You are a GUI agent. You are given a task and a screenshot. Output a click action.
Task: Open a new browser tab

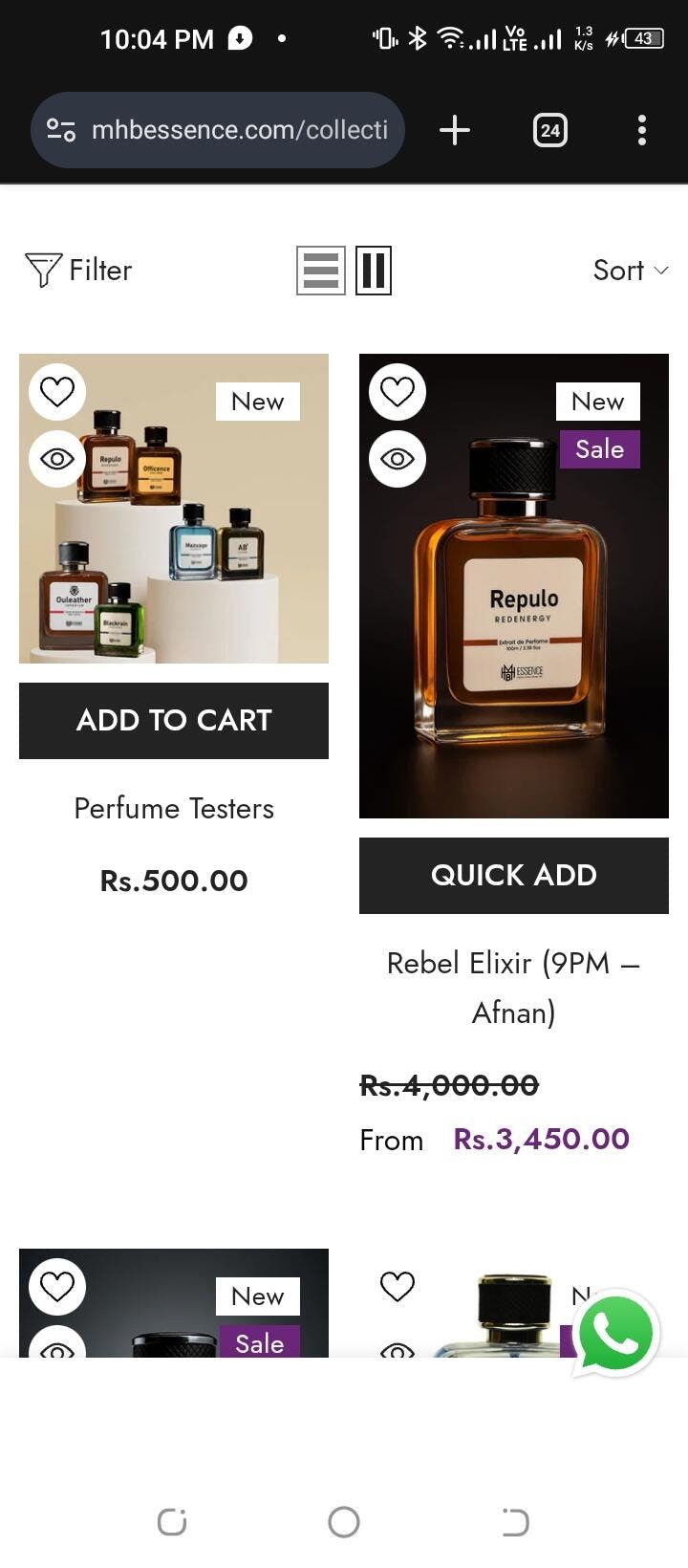[x=455, y=130]
